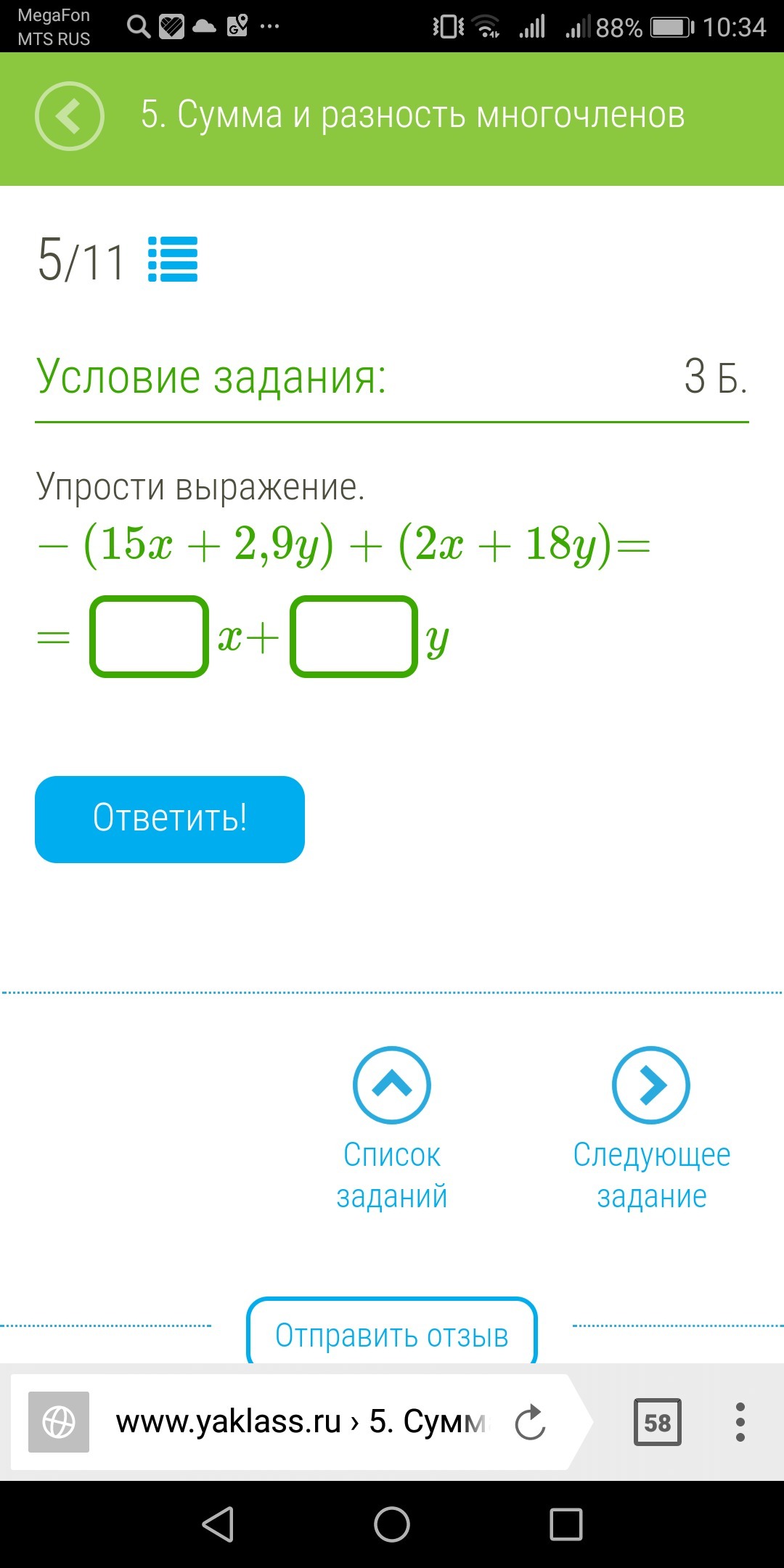Viewport: 784px width, 1568px height.
Task: Submit the answer with Ответить!
Action: click(x=170, y=819)
